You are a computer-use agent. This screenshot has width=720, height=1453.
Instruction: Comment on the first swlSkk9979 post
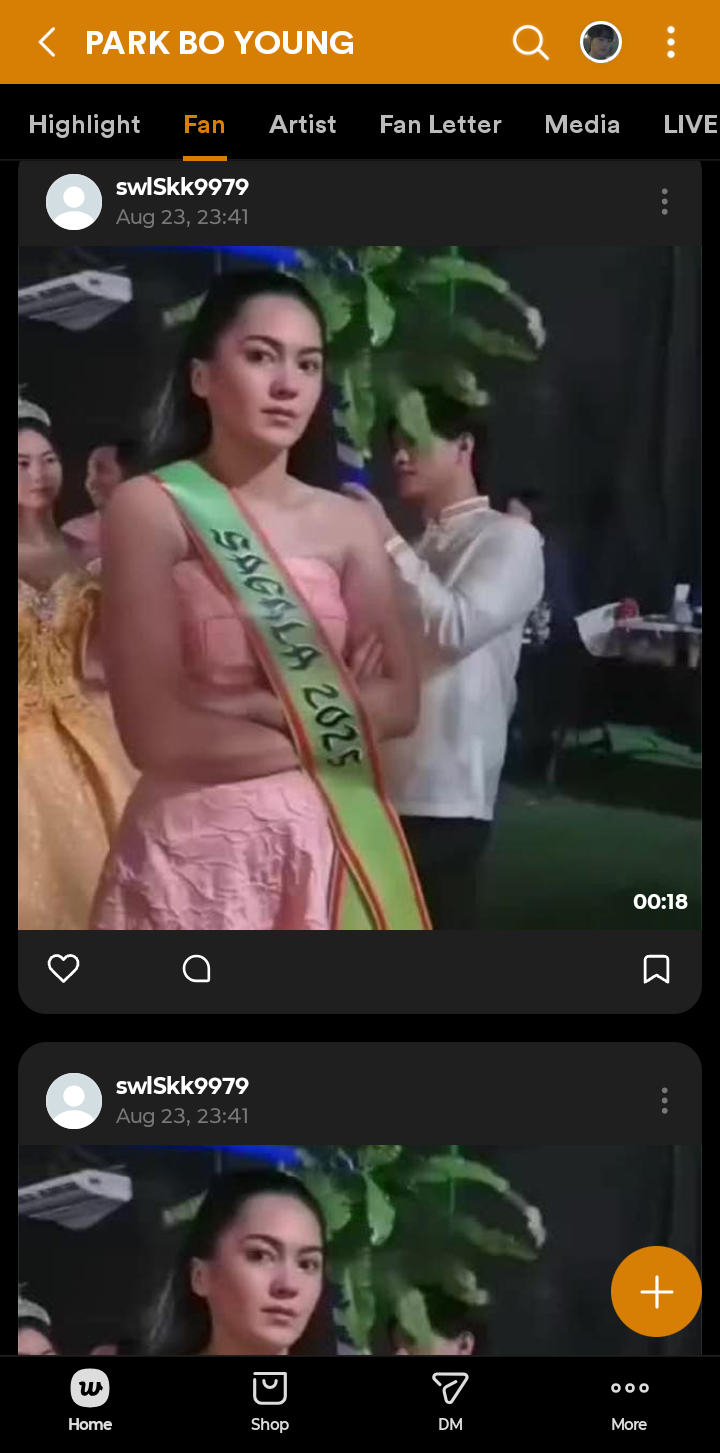click(197, 968)
